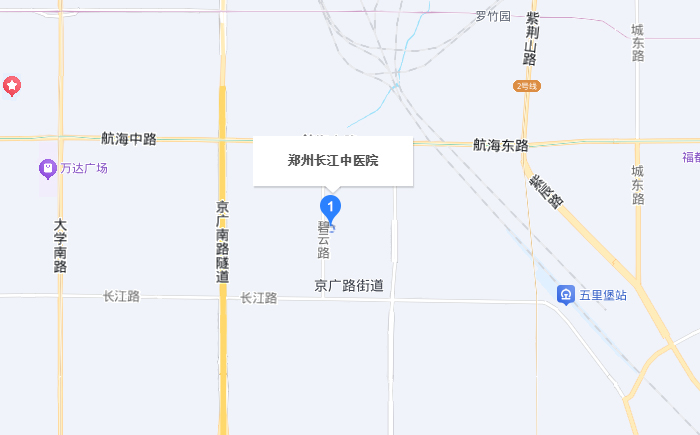Open the 郑州长江中医院 info popup
This screenshot has height=435, width=700.
(332, 160)
